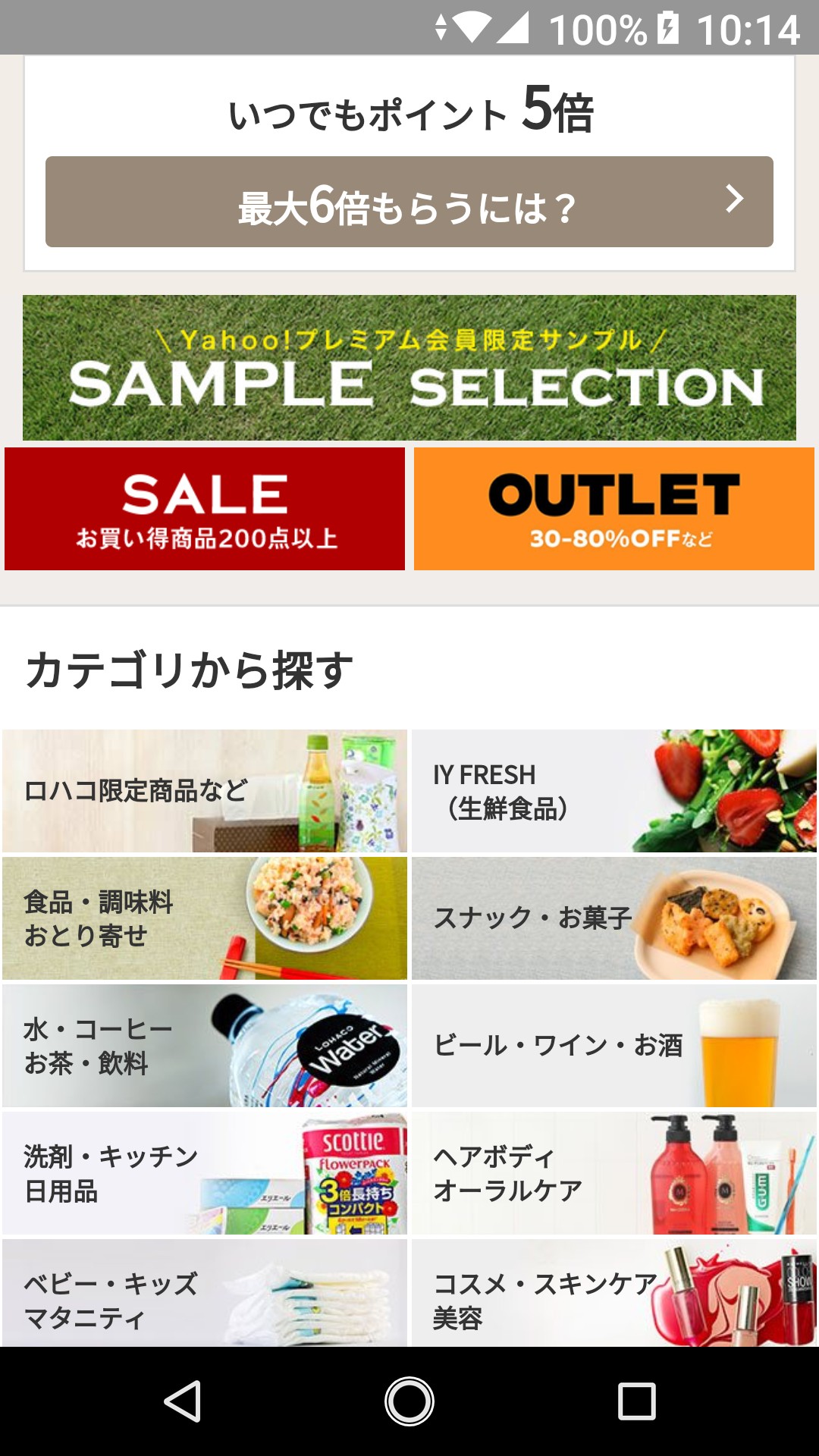Image resolution: width=819 pixels, height=1456 pixels.
Task: View the ヘアボディ オーラルケア category
Action: tap(614, 1173)
